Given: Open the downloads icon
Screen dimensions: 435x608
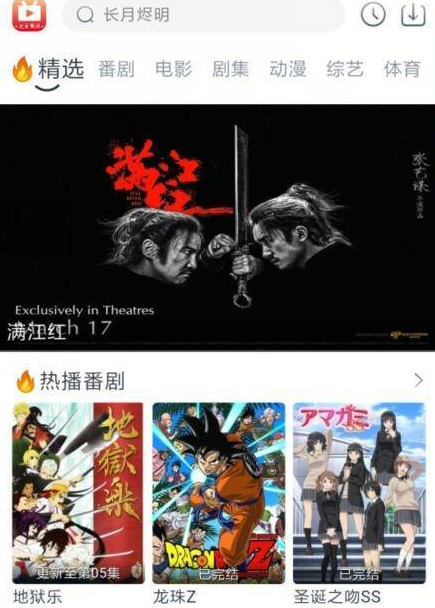Looking at the screenshot, I should pos(413,15).
